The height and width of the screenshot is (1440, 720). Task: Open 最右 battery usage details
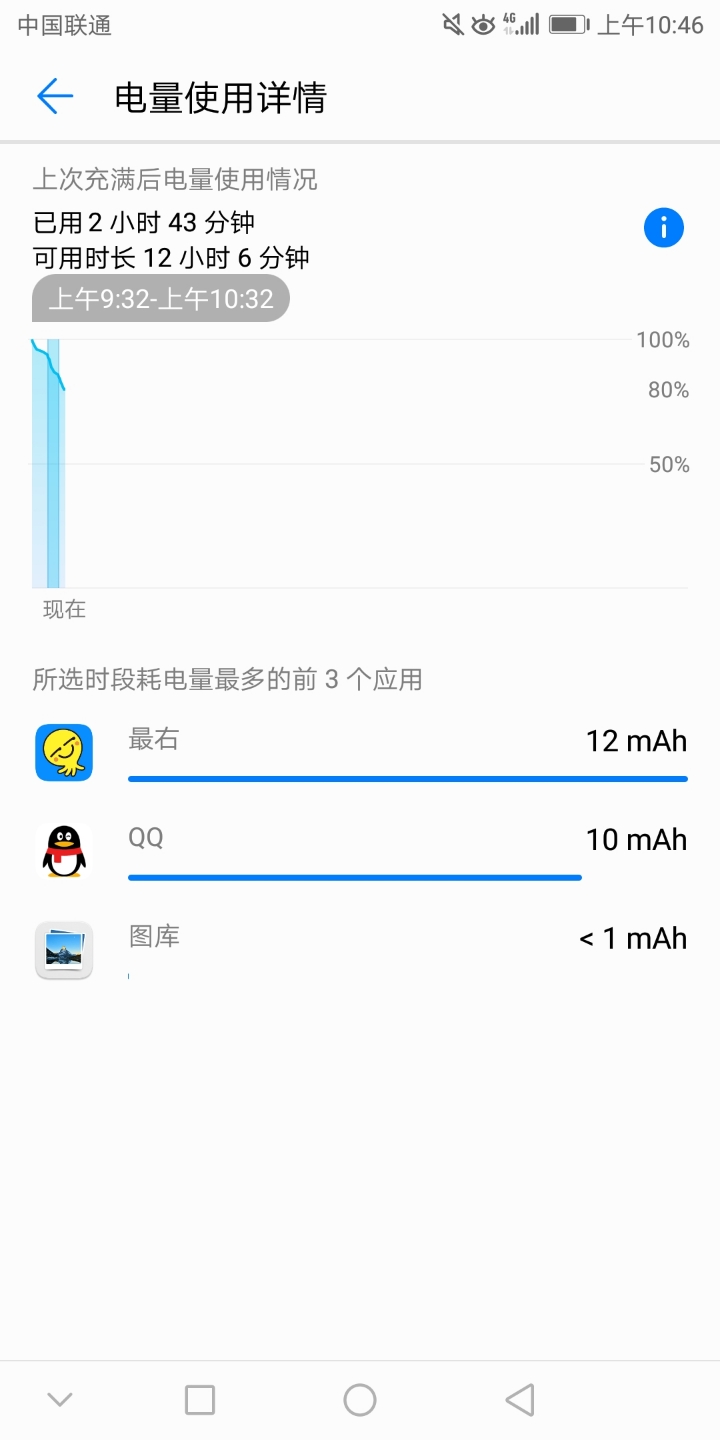[360, 752]
